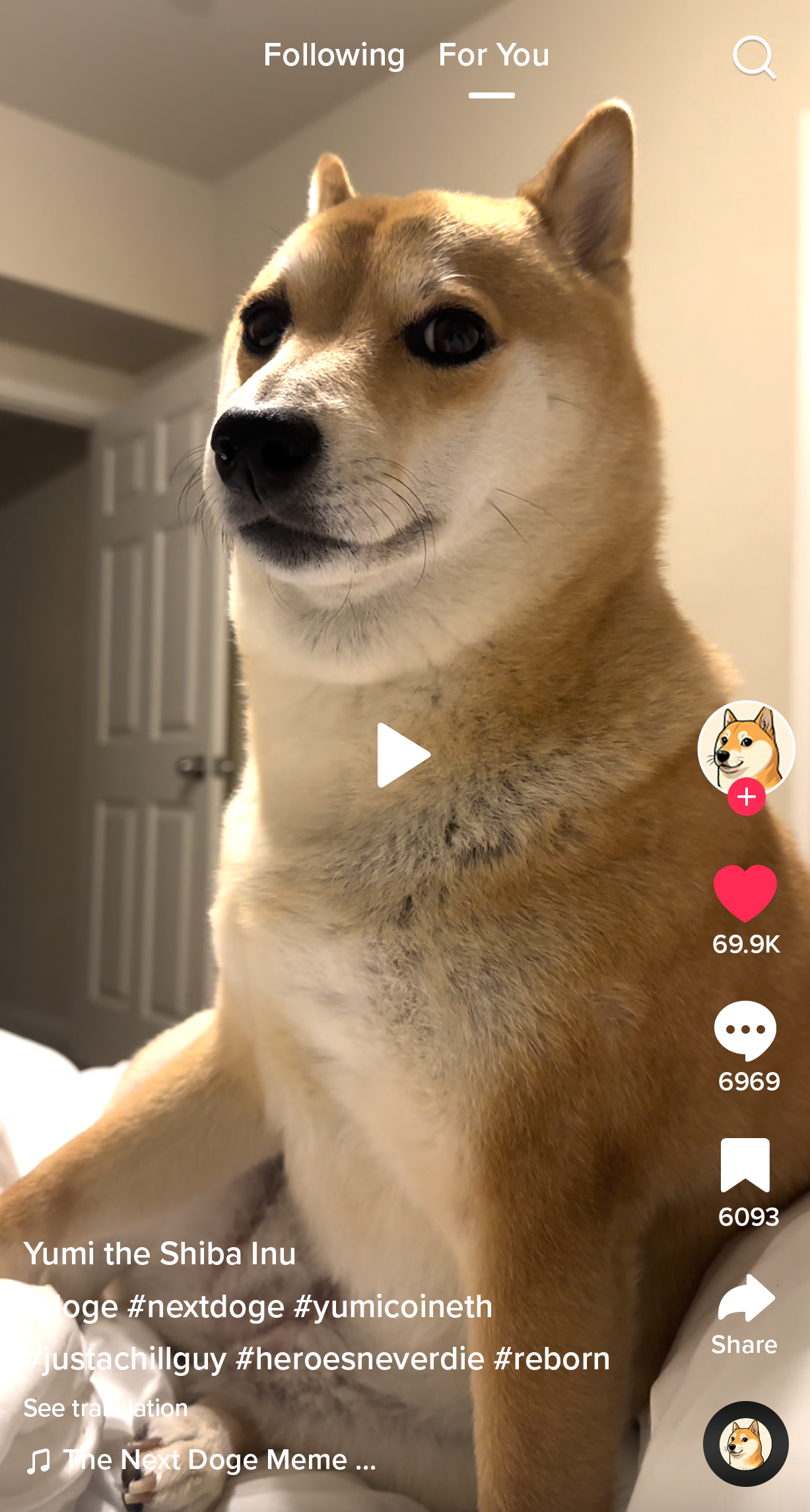The width and height of the screenshot is (810, 1512).
Task: Open the creator's profile avatar
Action: [747, 748]
